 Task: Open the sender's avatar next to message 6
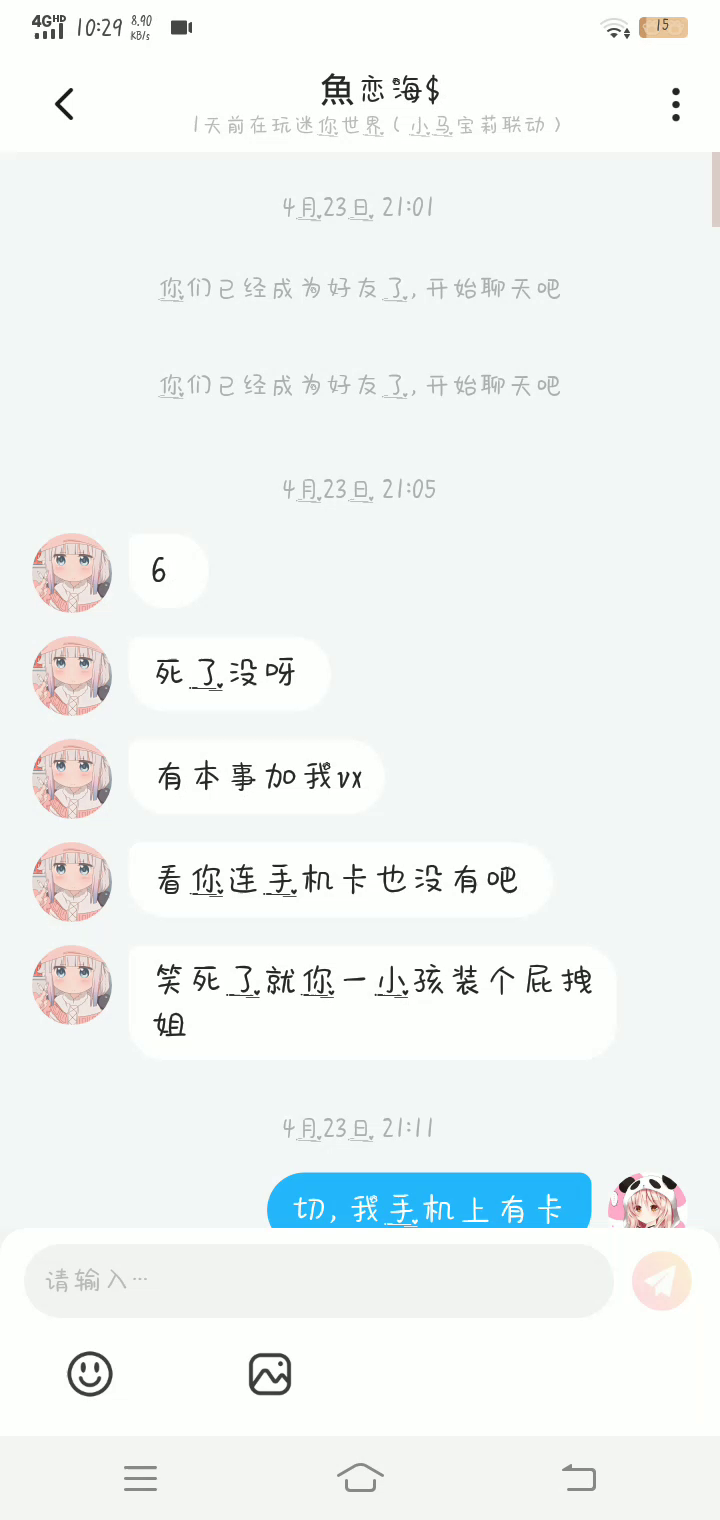pyautogui.click(x=72, y=572)
